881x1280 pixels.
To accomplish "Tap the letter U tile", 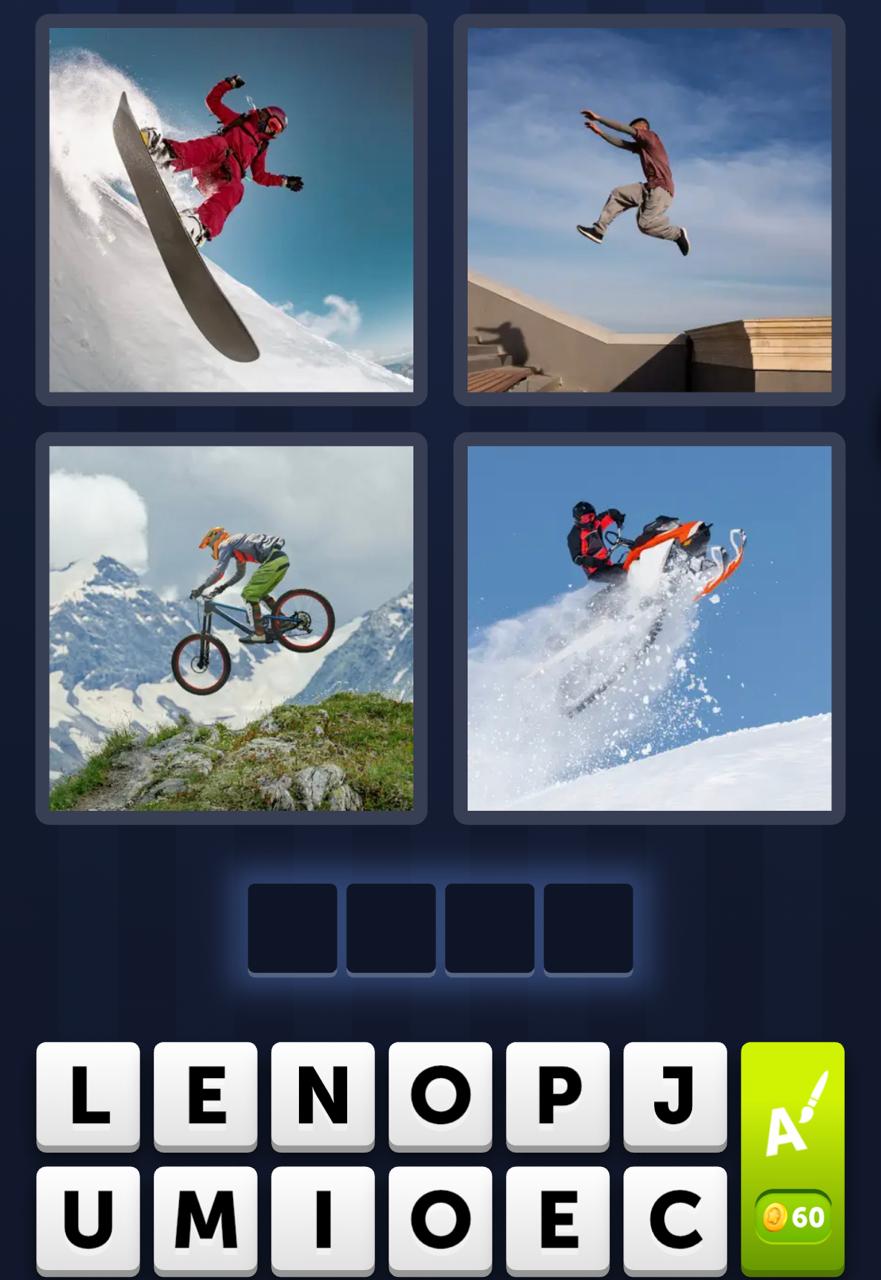I will point(86,1220).
